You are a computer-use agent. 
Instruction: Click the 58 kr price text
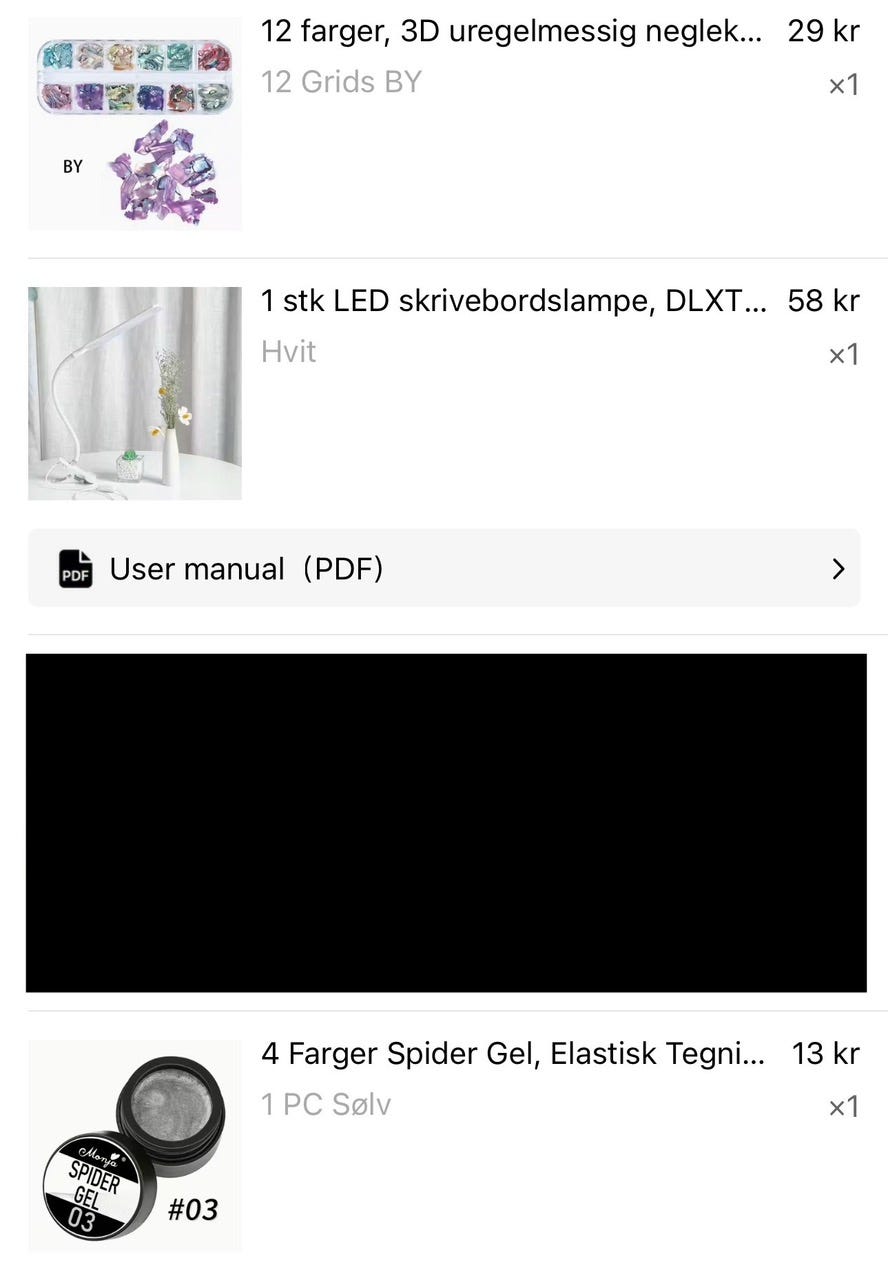click(822, 300)
